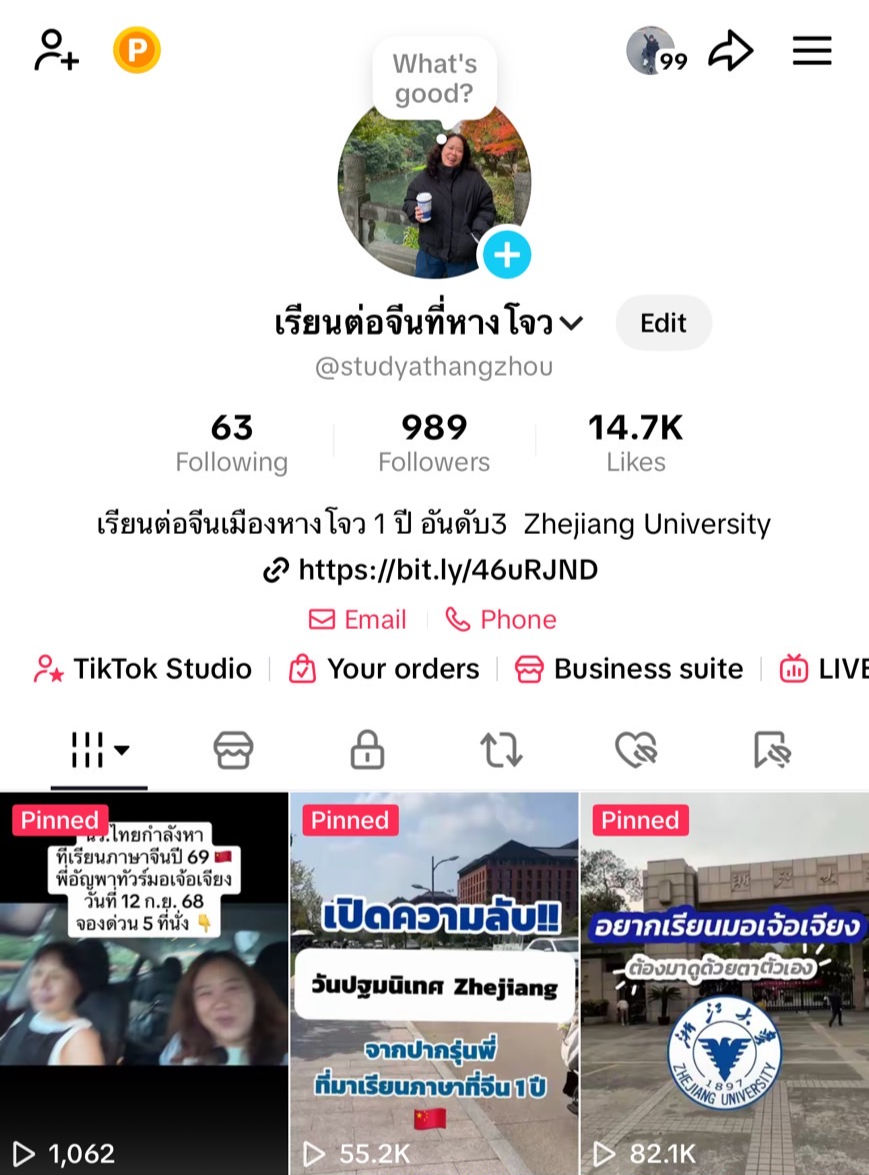869x1175 pixels.
Task: Tap the Email contact button
Action: pos(358,620)
